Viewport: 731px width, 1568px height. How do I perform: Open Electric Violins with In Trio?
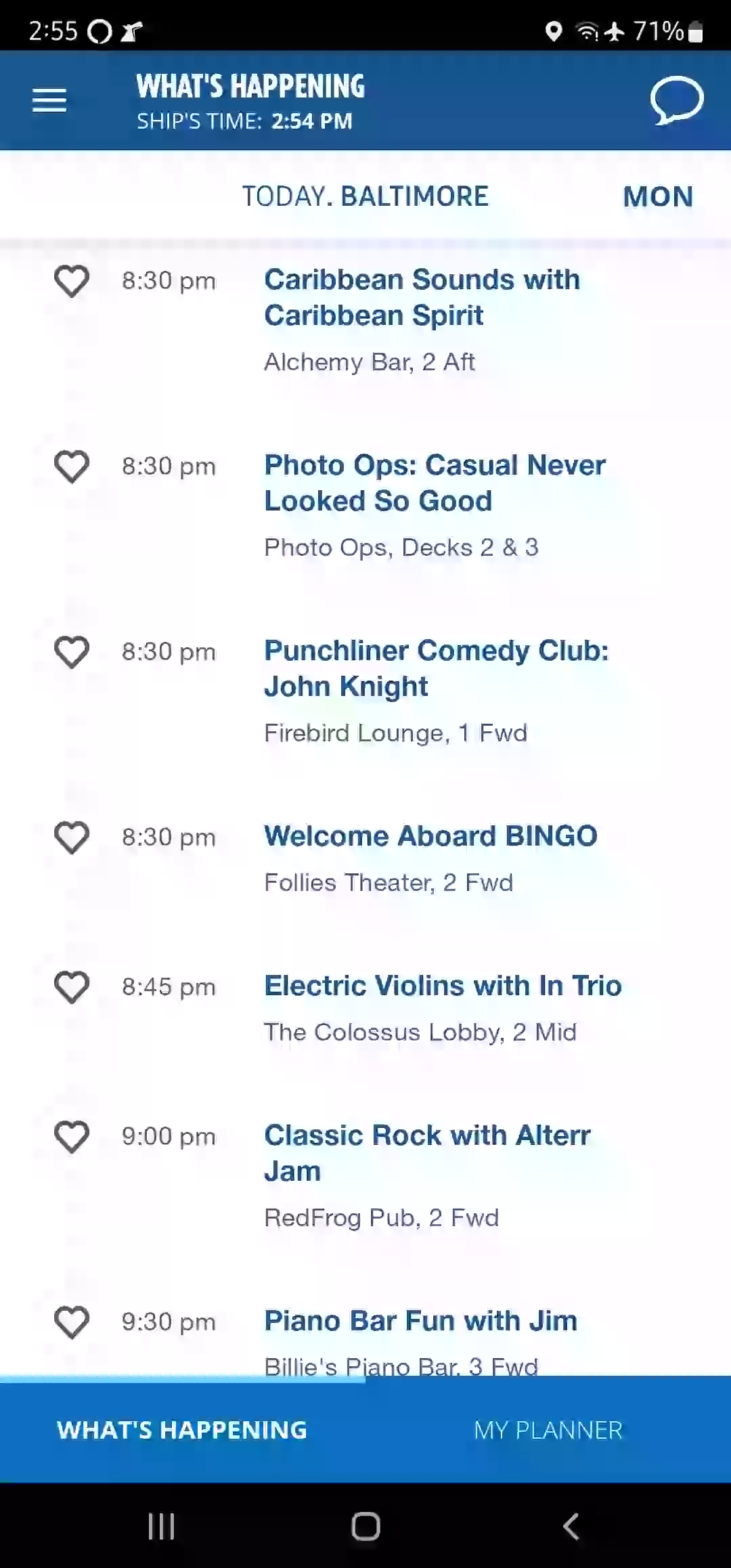click(x=443, y=986)
